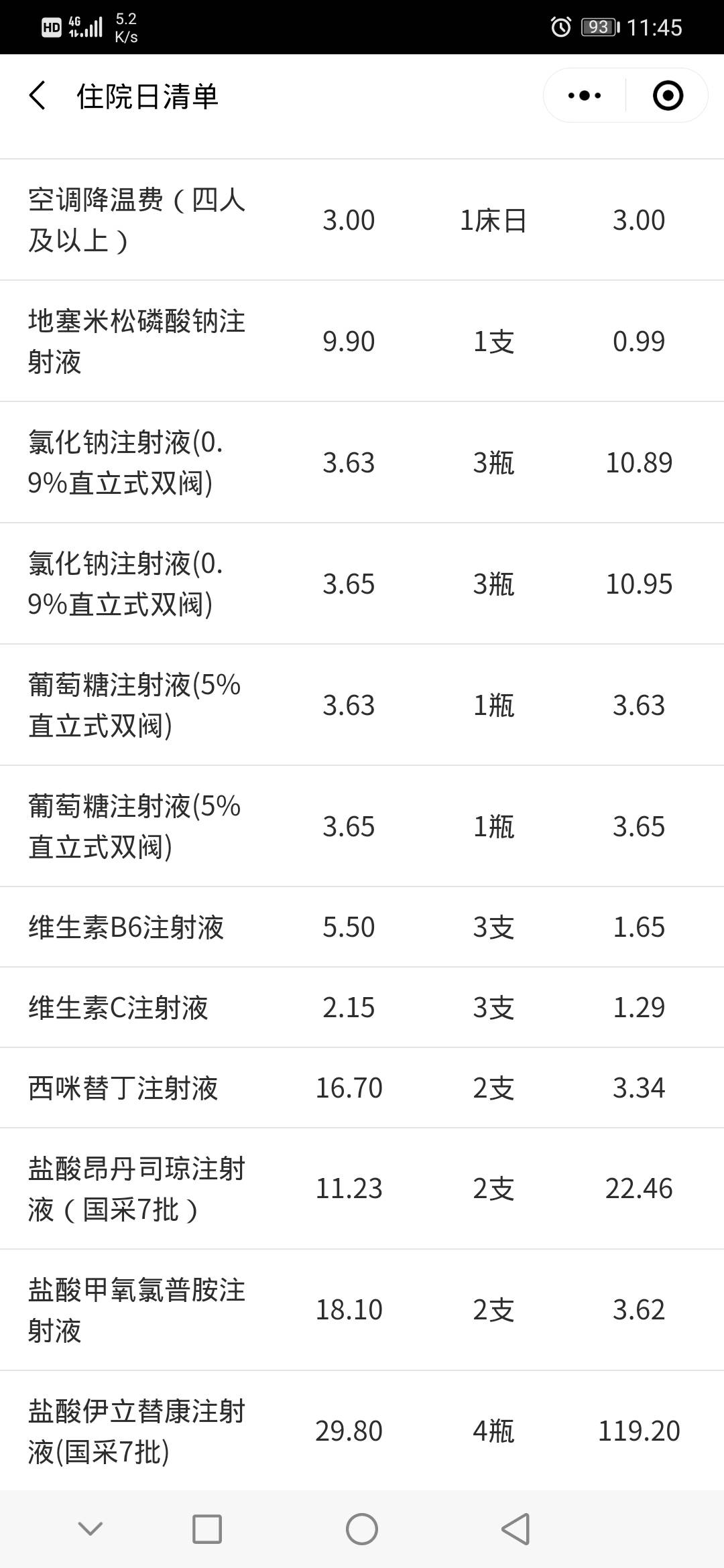Select the 住院日清单 title
724x1568 pixels.
[149, 96]
